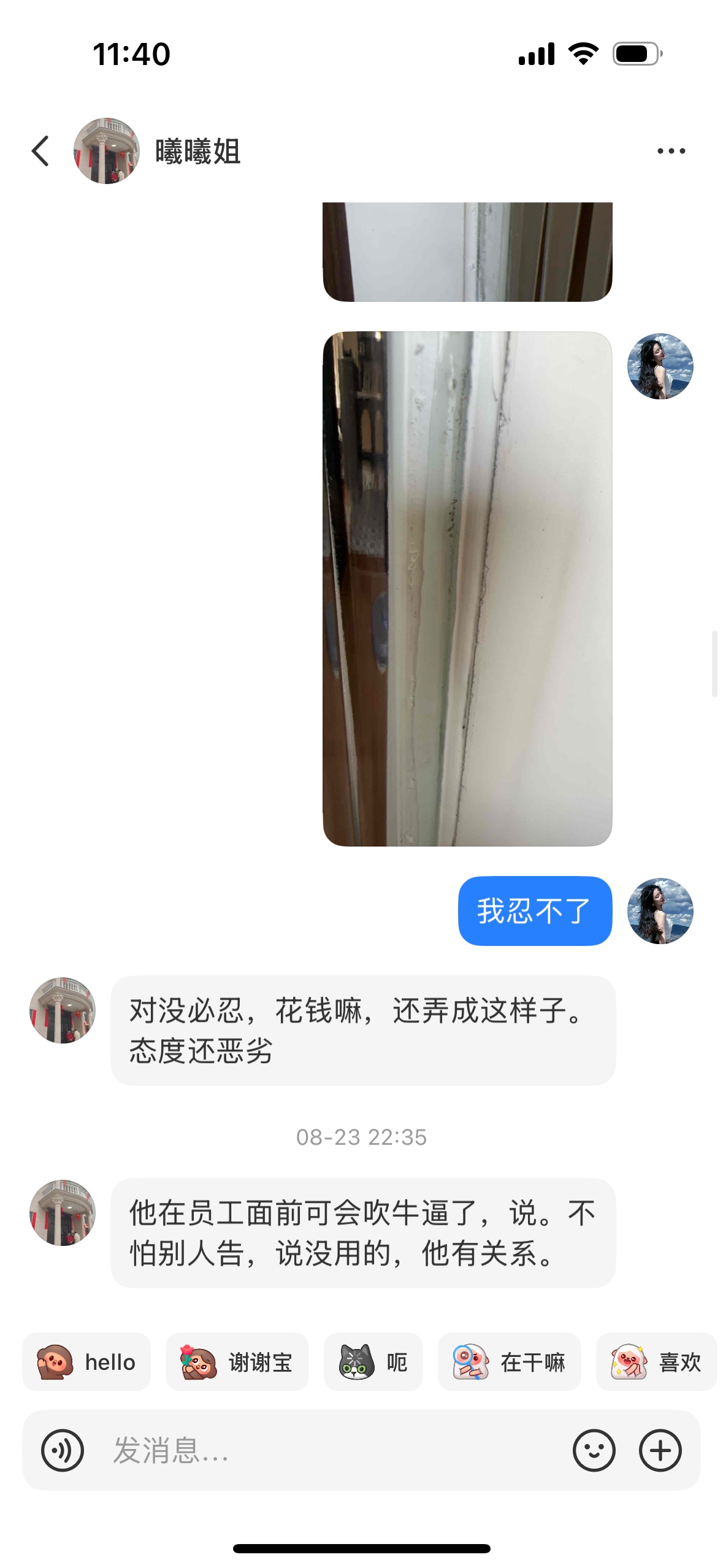723x1568 pixels.
Task: Send the quick reply "谢谢宝"
Action: [237, 1362]
